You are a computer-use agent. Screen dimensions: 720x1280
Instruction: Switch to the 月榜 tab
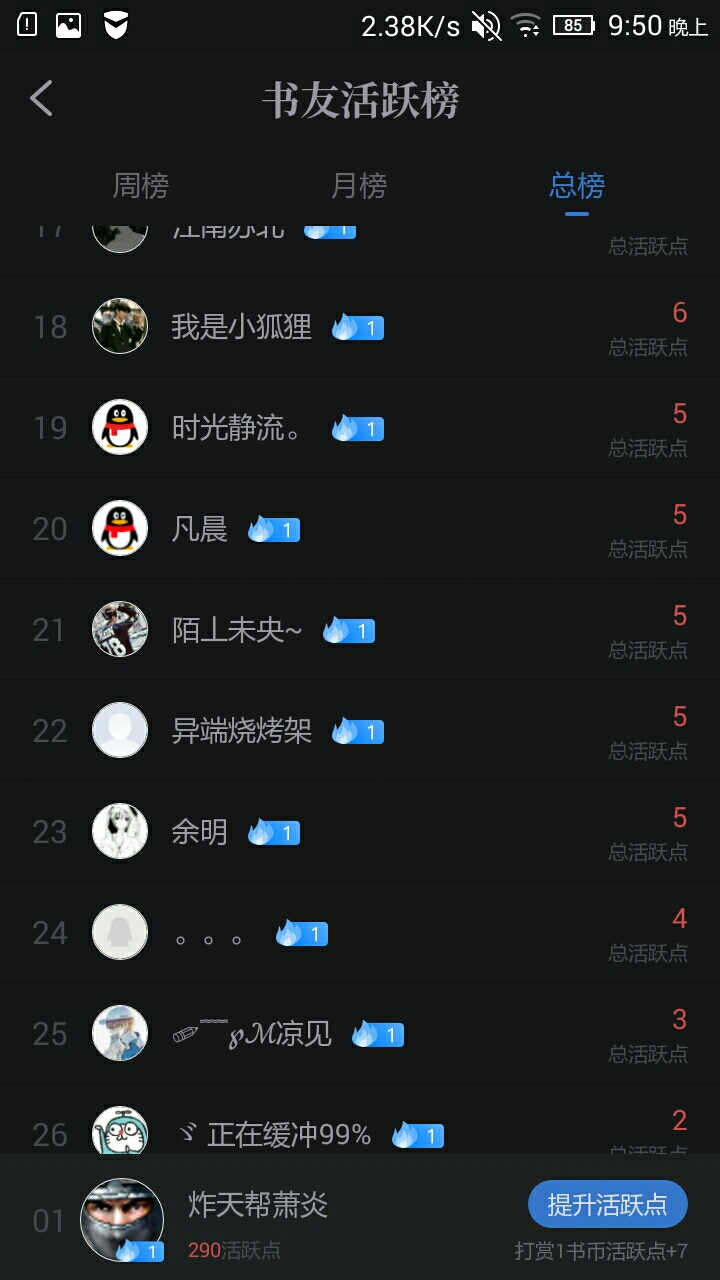pyautogui.click(x=359, y=186)
